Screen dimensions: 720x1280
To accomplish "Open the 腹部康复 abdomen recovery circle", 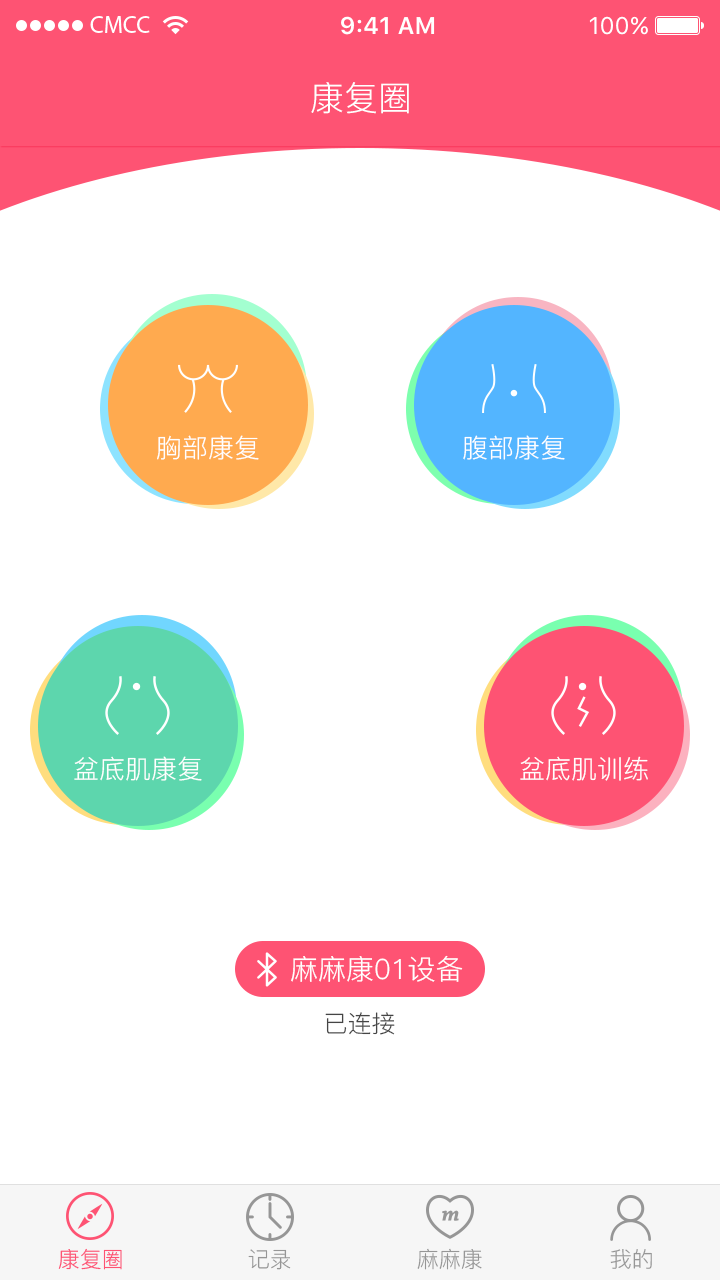I will click(x=514, y=405).
